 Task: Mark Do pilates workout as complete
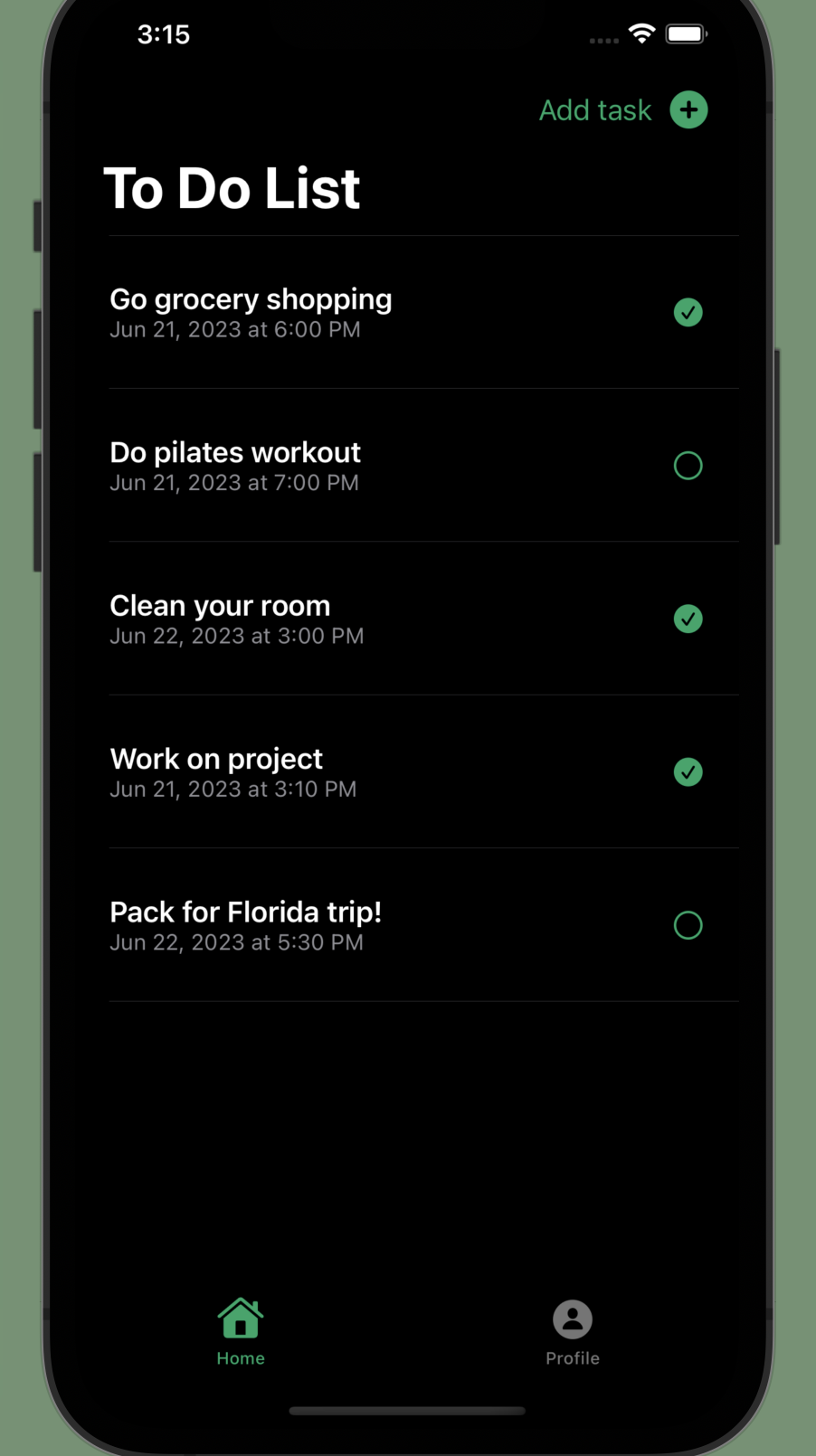click(x=688, y=465)
